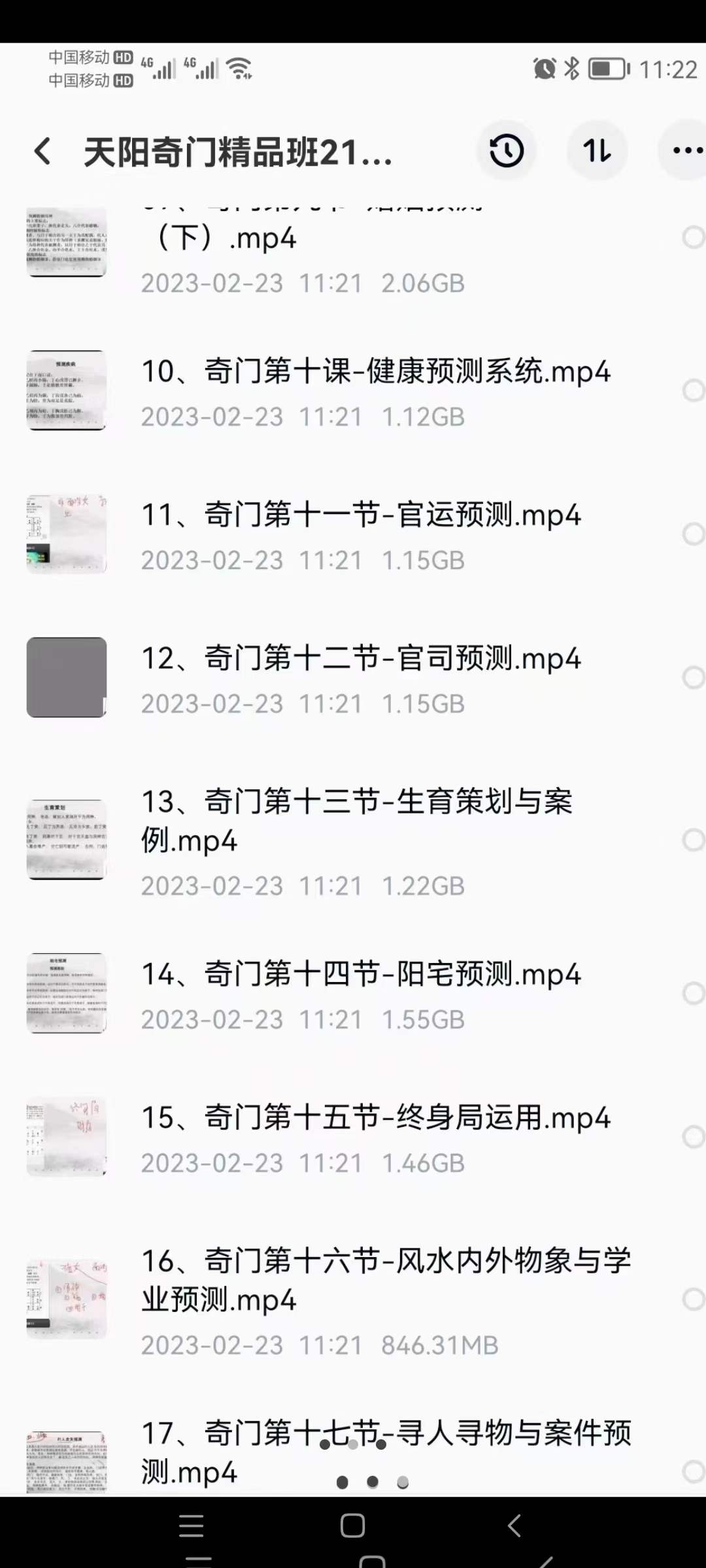This screenshot has height=1568, width=706.
Task: Tap the system back button
Action: point(514,1526)
